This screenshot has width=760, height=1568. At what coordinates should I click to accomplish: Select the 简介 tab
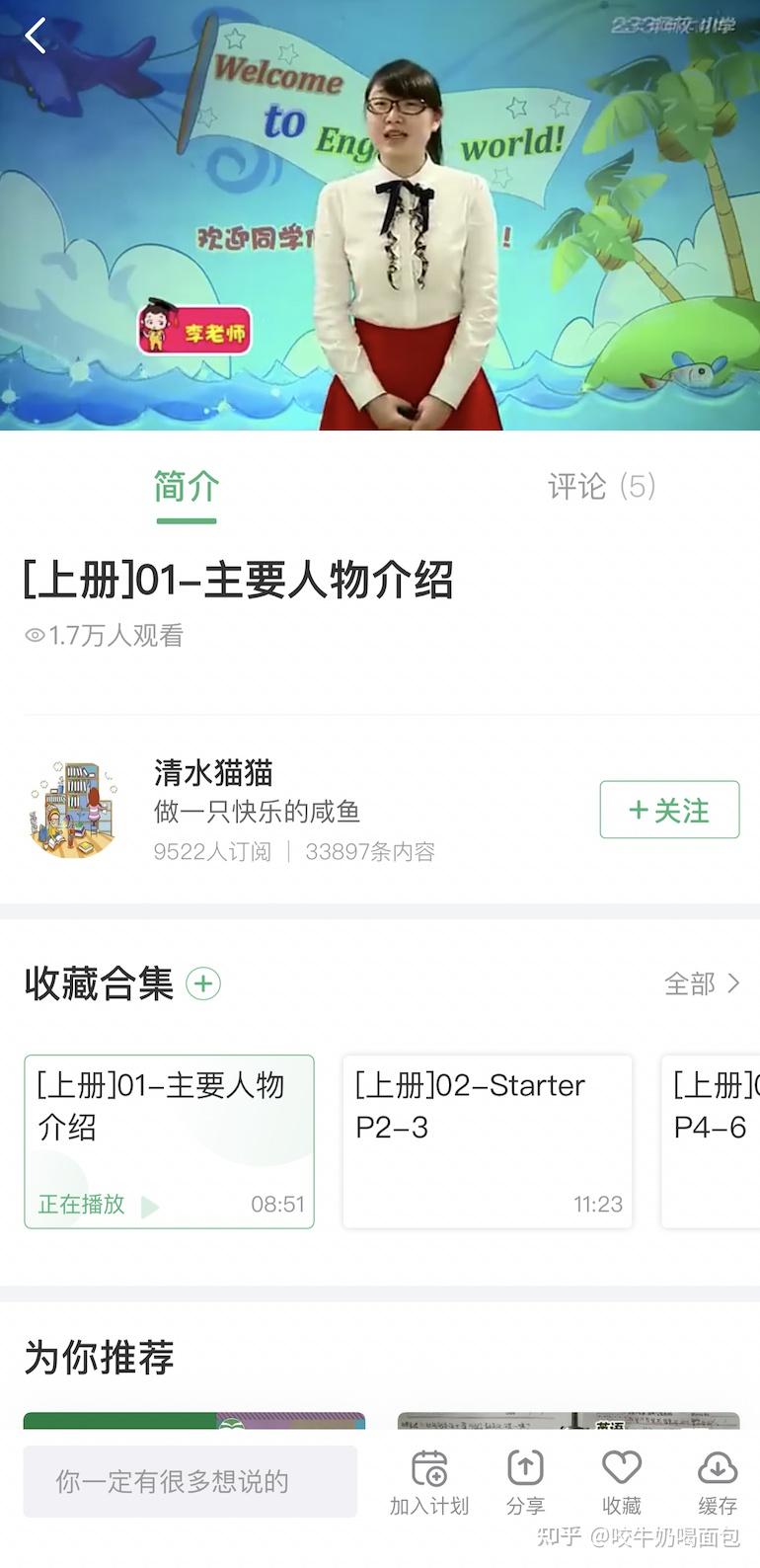(186, 486)
